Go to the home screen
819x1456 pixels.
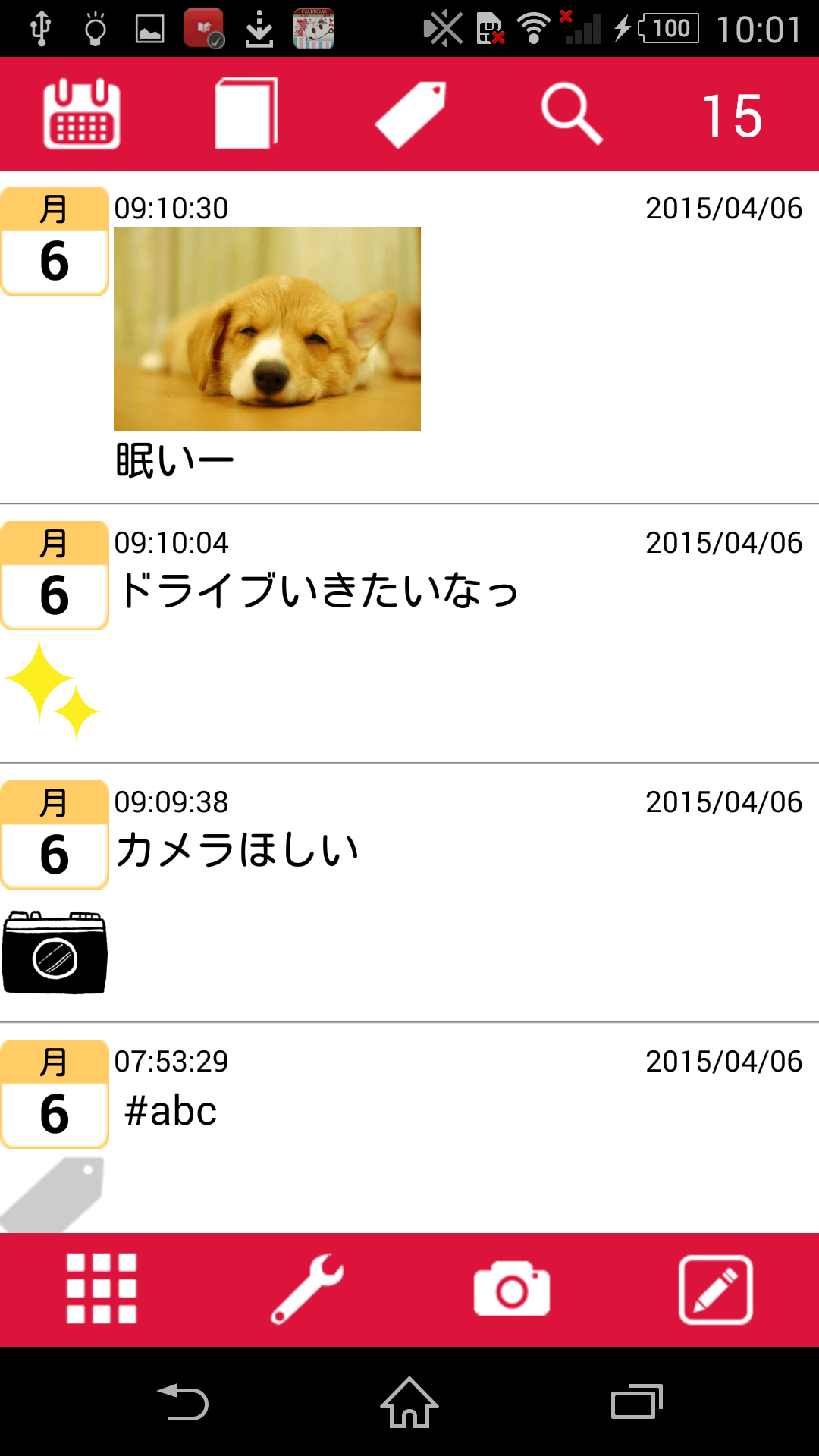[409, 1402]
